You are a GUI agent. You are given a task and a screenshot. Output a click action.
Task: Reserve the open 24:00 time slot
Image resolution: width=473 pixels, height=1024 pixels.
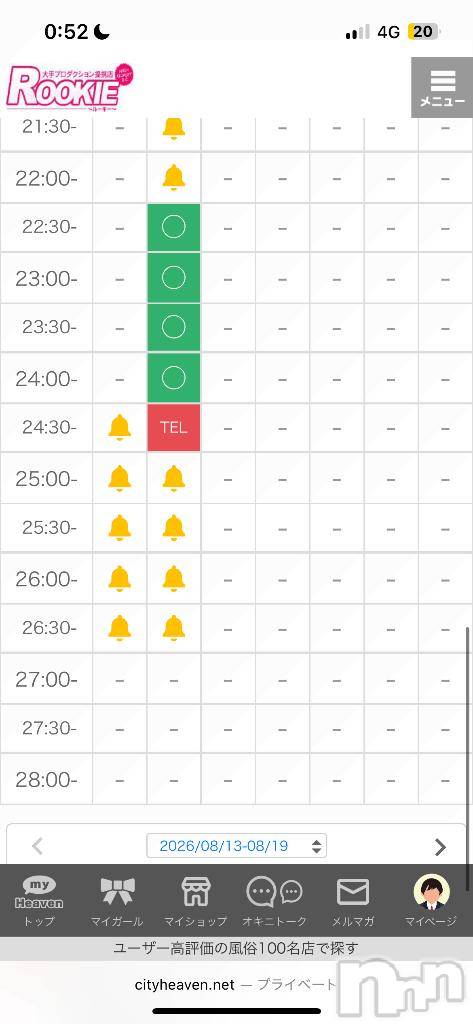[174, 377]
